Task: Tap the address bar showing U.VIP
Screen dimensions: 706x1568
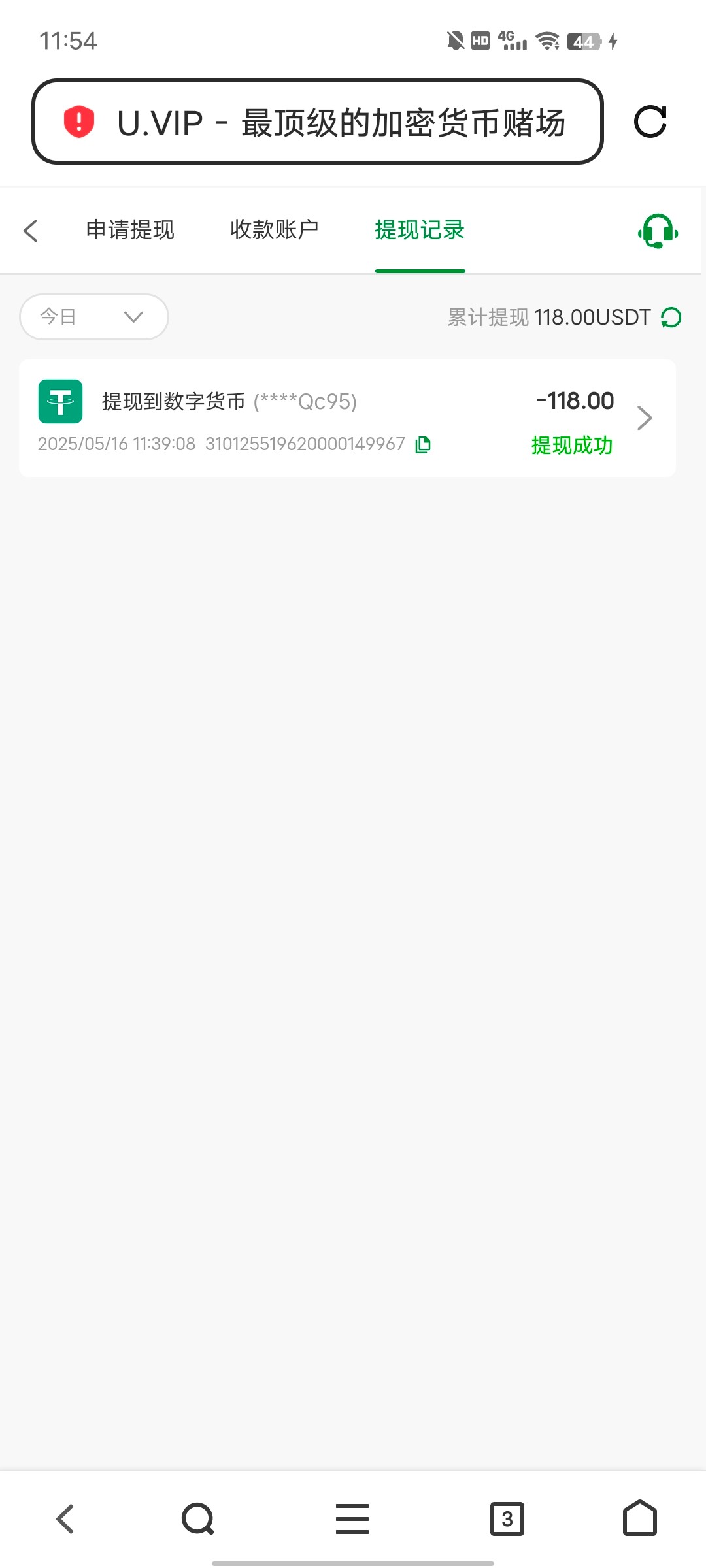Action: click(x=317, y=122)
